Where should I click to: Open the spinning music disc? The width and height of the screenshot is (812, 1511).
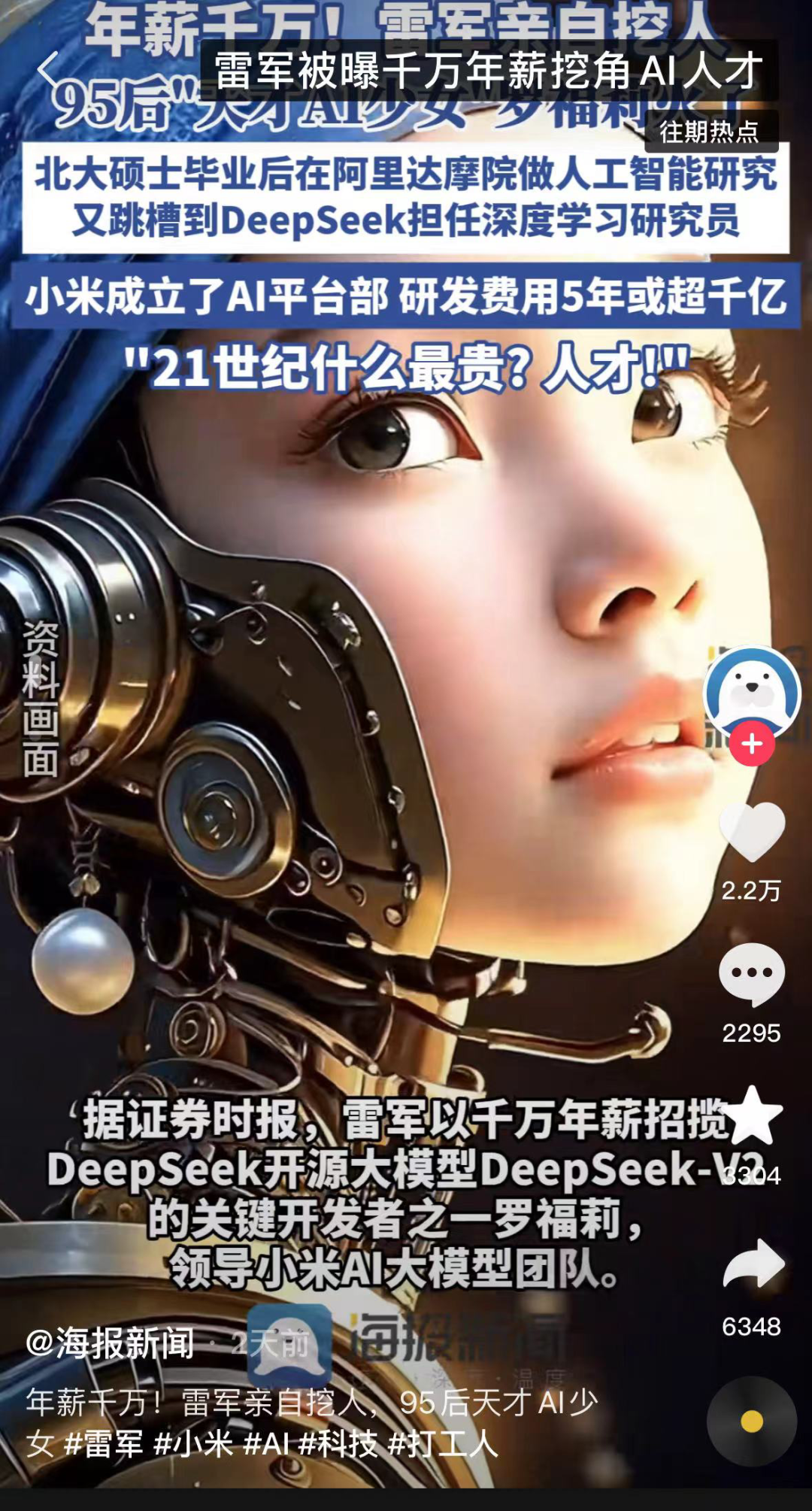point(752,1421)
